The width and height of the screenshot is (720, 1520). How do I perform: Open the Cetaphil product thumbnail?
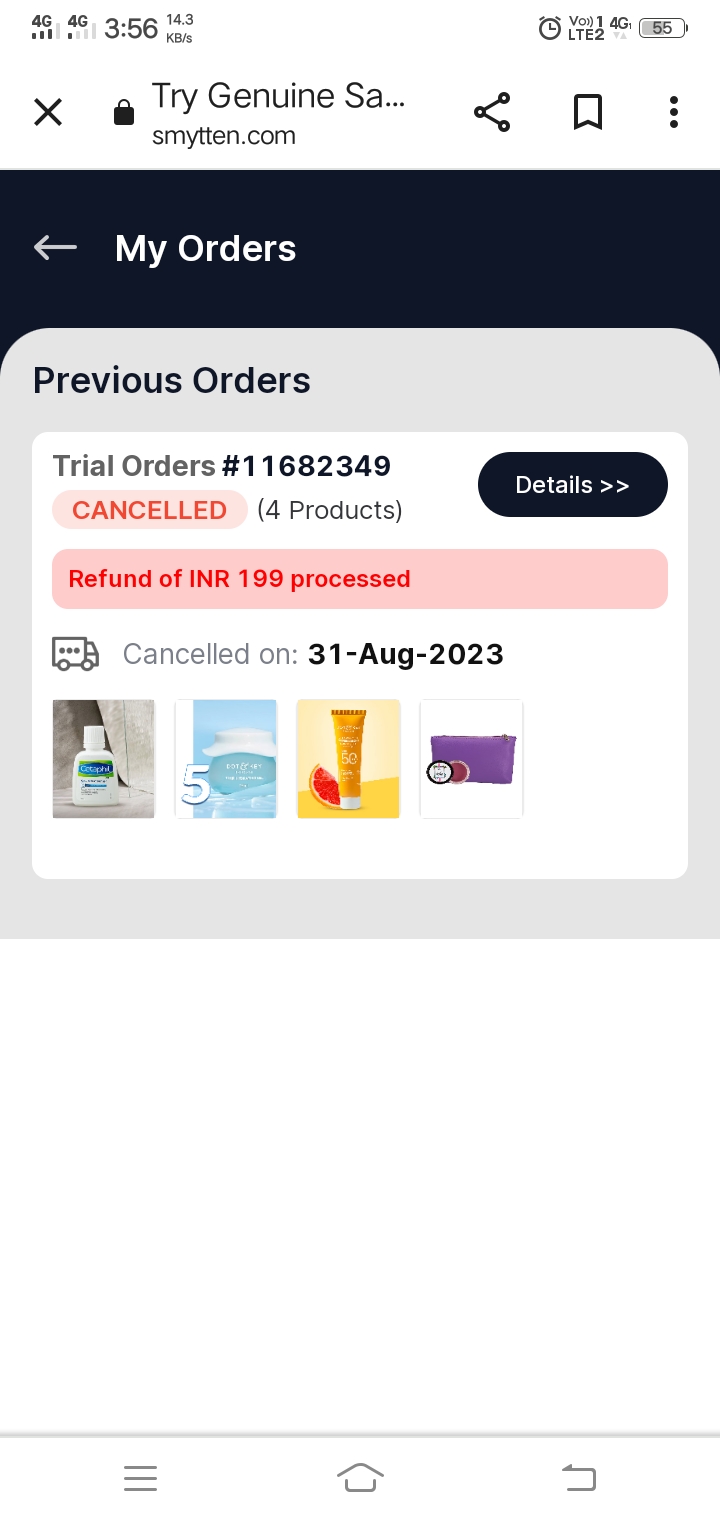click(104, 759)
